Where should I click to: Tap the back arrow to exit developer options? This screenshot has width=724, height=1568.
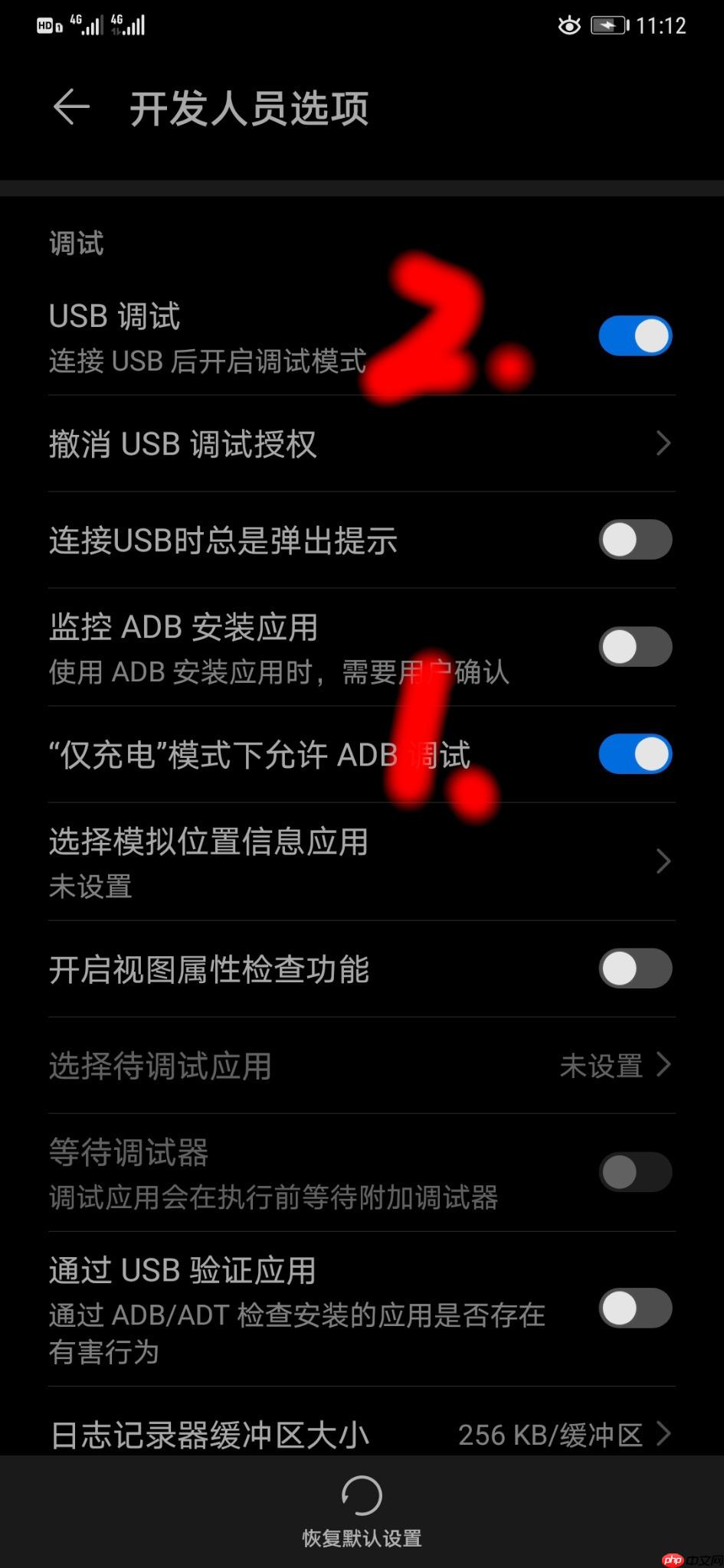70,107
